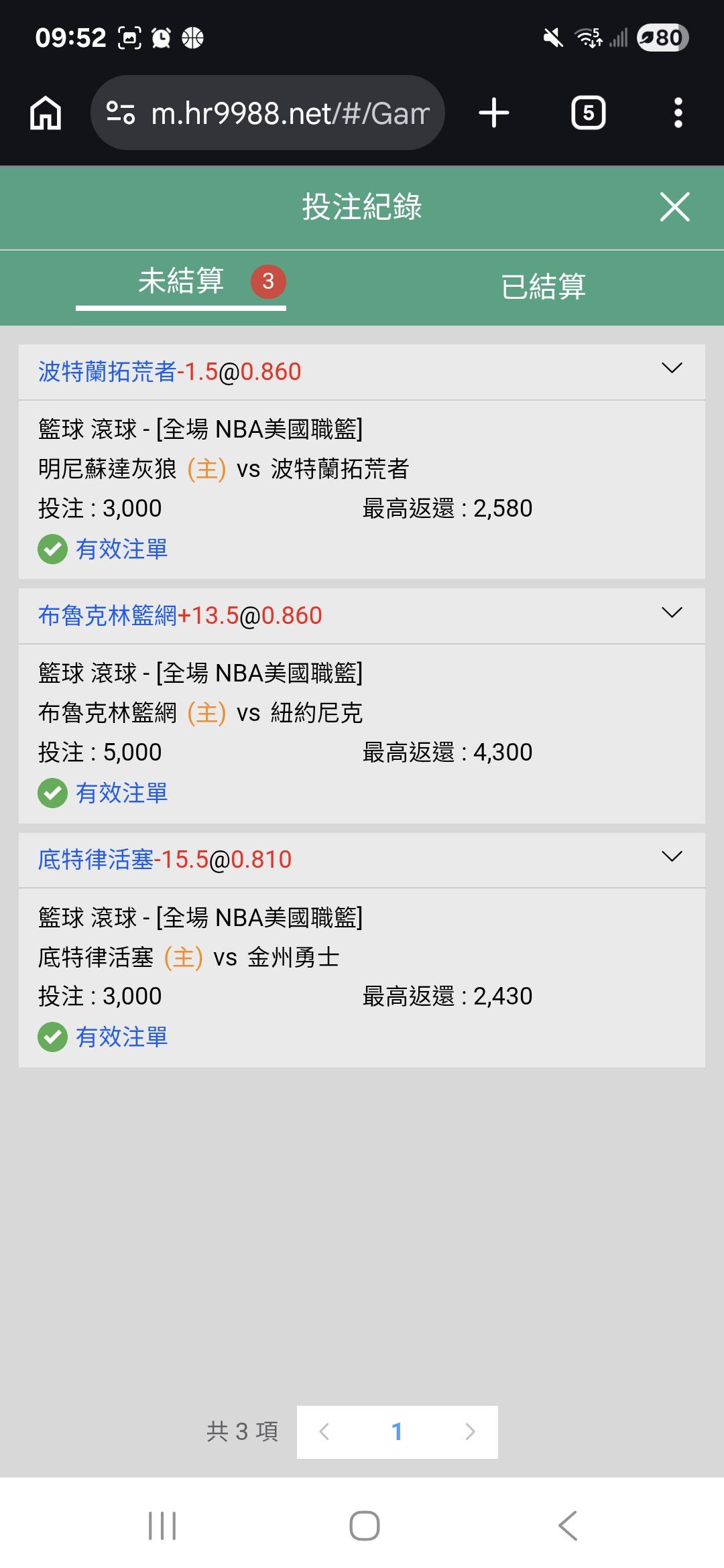Open the browser overflow menu

[678, 113]
